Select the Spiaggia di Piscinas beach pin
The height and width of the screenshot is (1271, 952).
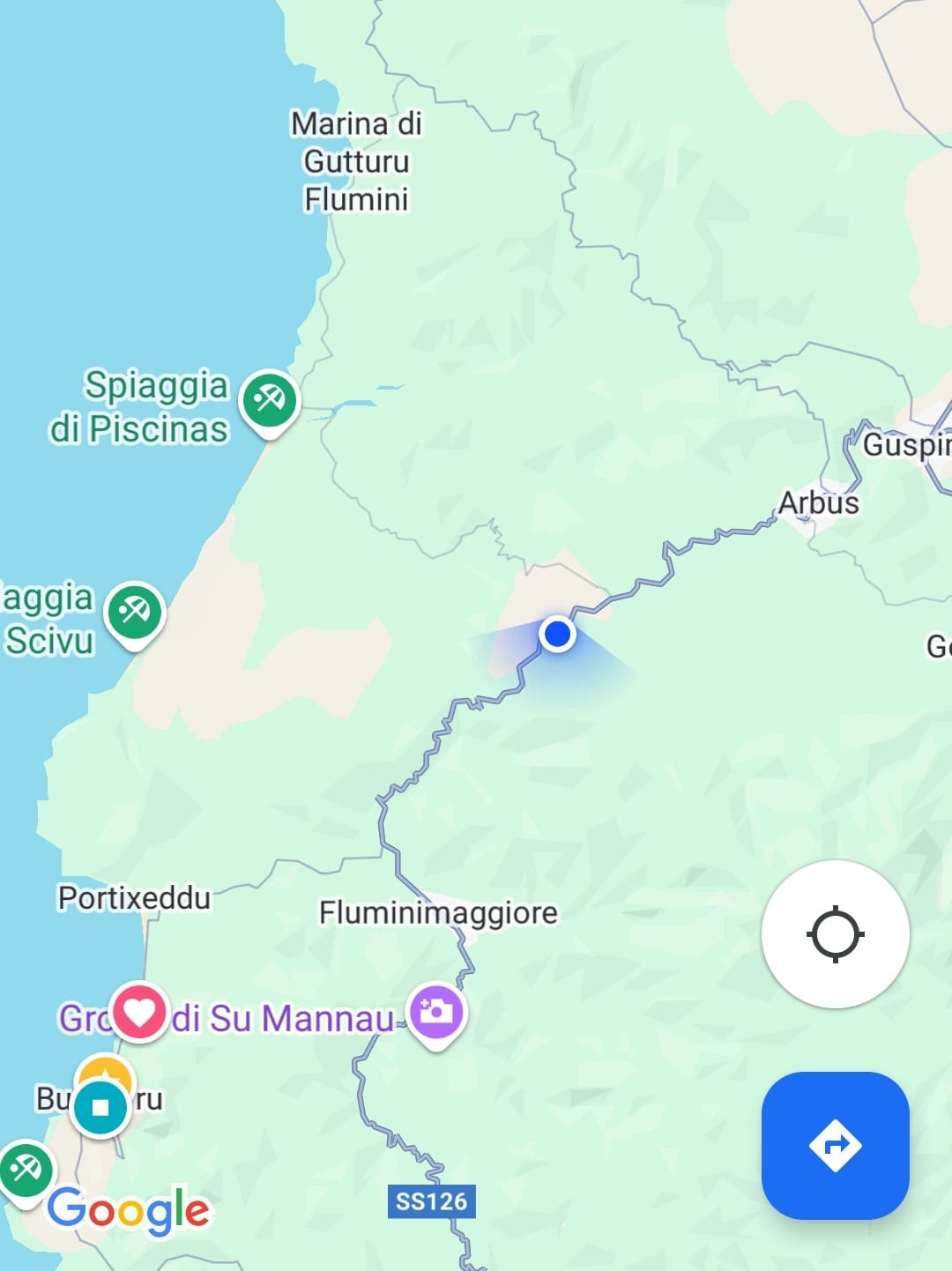tap(271, 401)
